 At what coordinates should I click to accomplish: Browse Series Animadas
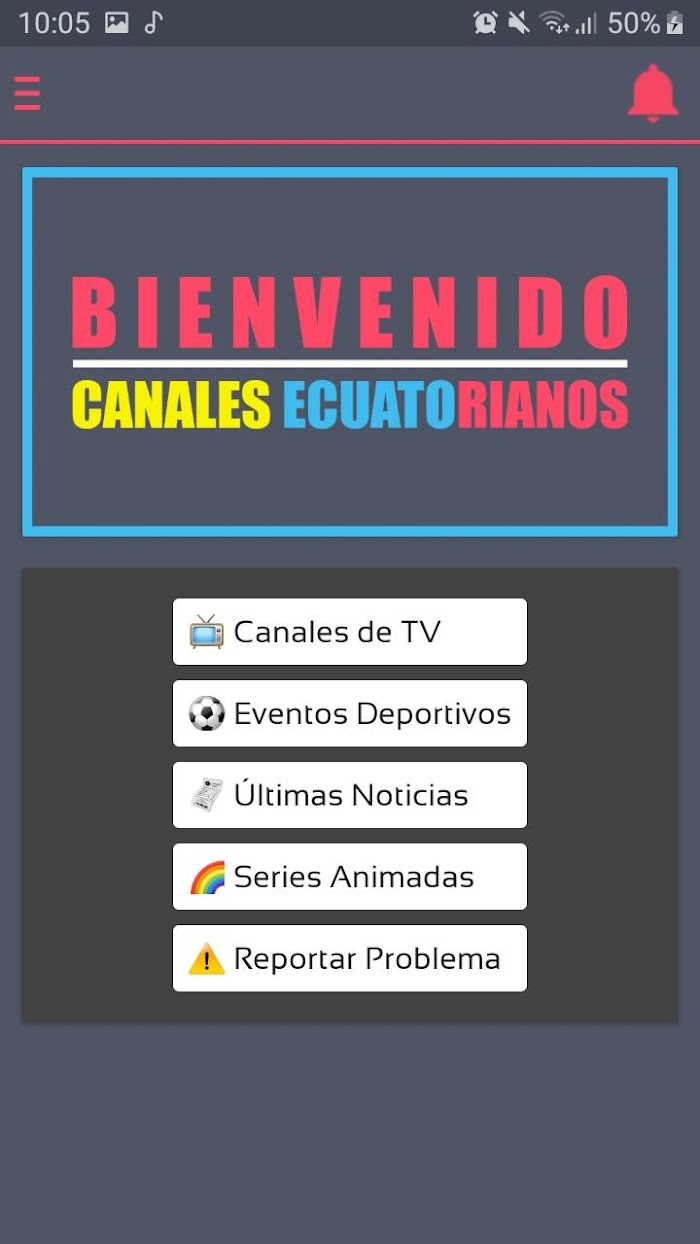click(x=350, y=877)
